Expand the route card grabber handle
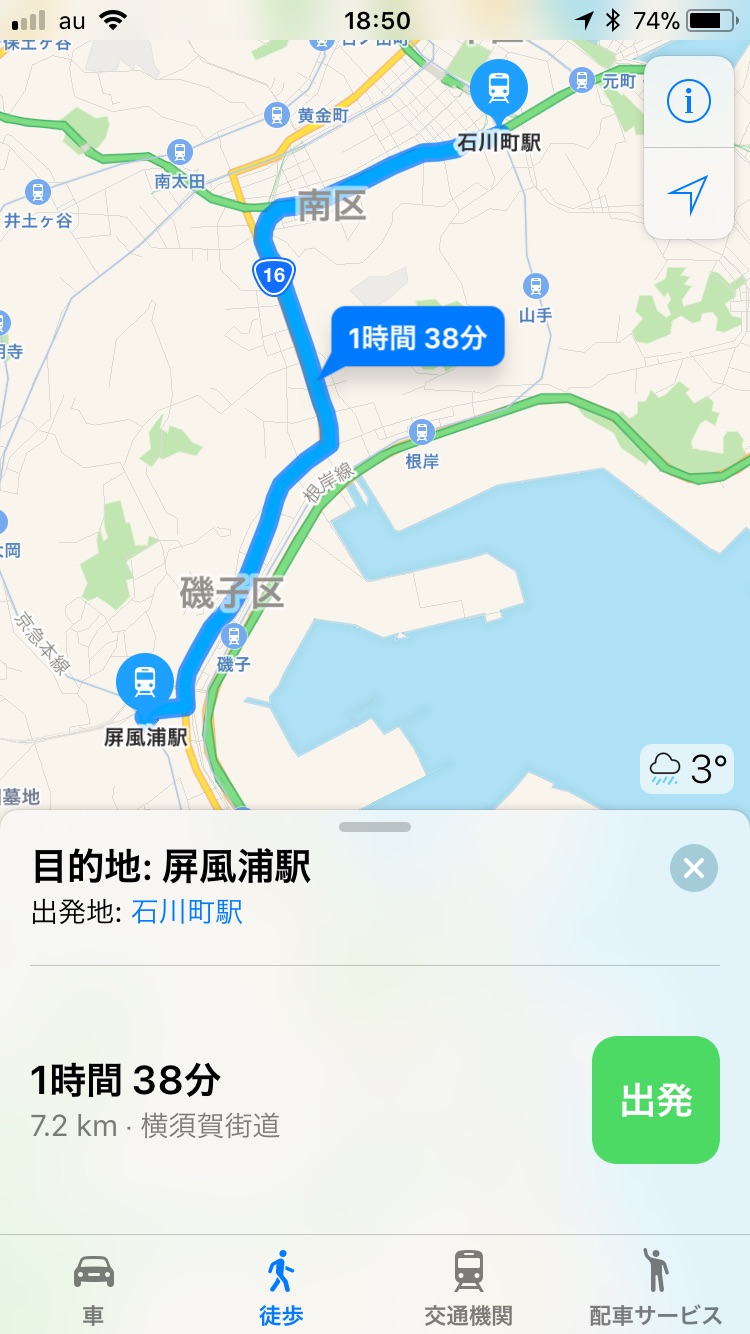The height and width of the screenshot is (1334, 750). (x=375, y=827)
